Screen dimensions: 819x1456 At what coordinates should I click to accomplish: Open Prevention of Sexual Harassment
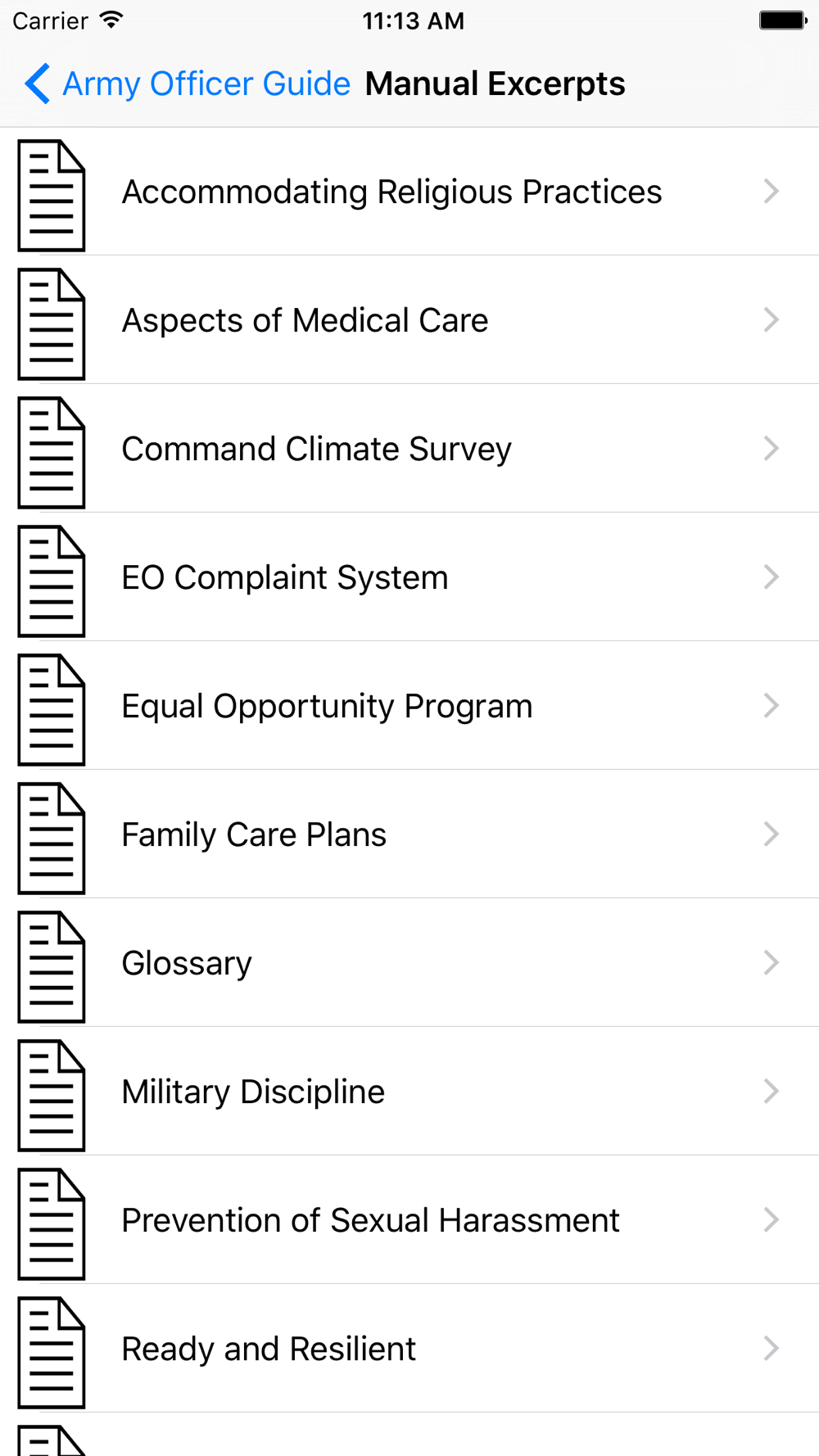(409, 1220)
